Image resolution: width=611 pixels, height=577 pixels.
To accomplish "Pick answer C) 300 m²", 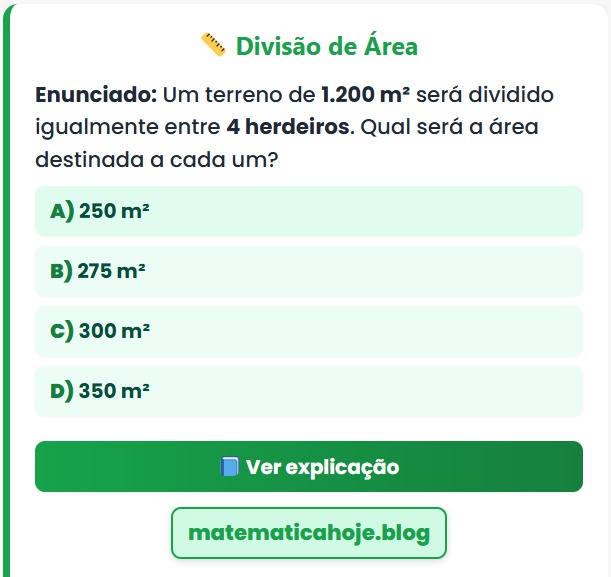I will [x=308, y=331].
